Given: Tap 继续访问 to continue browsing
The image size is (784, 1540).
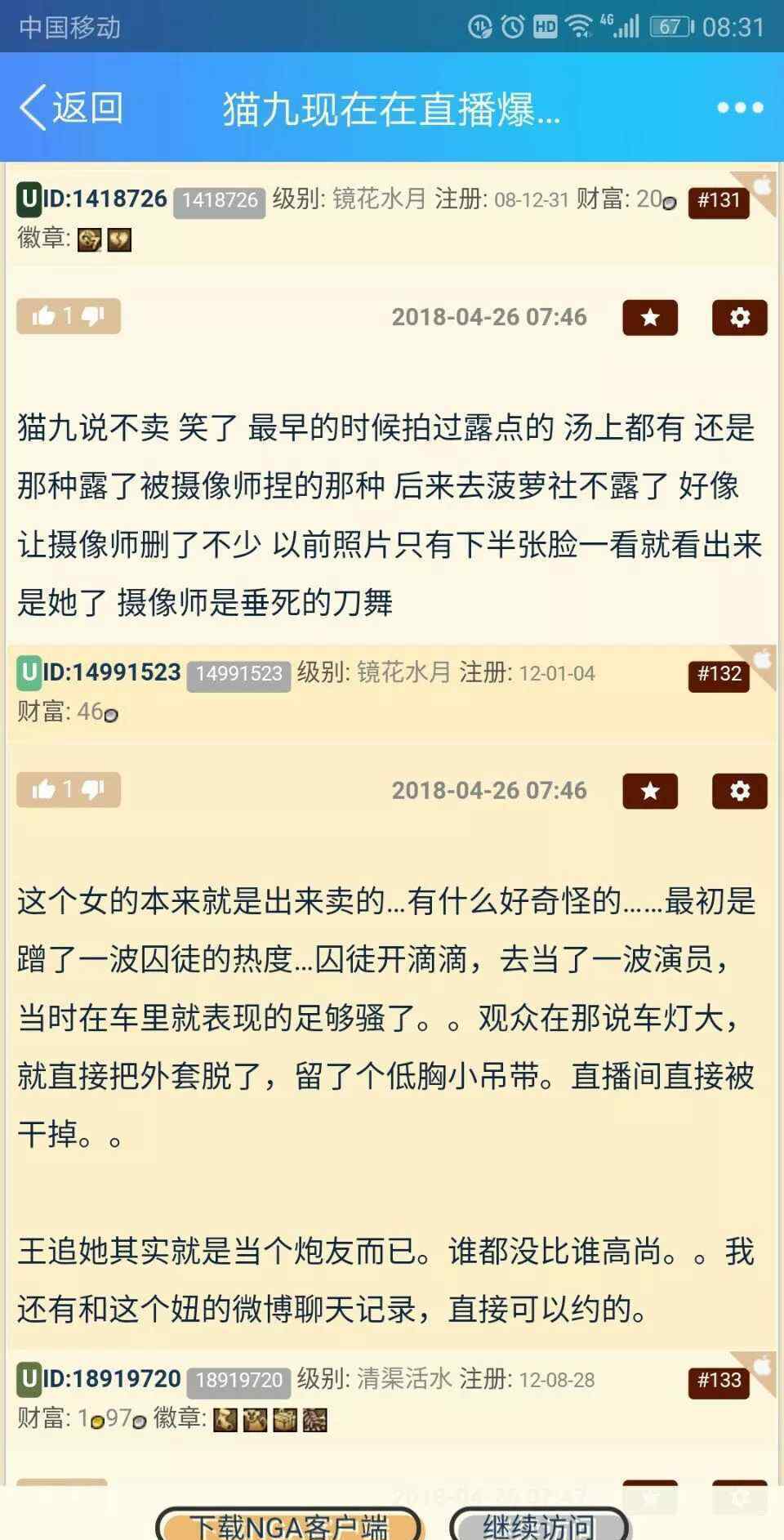Looking at the screenshot, I should [539, 1524].
